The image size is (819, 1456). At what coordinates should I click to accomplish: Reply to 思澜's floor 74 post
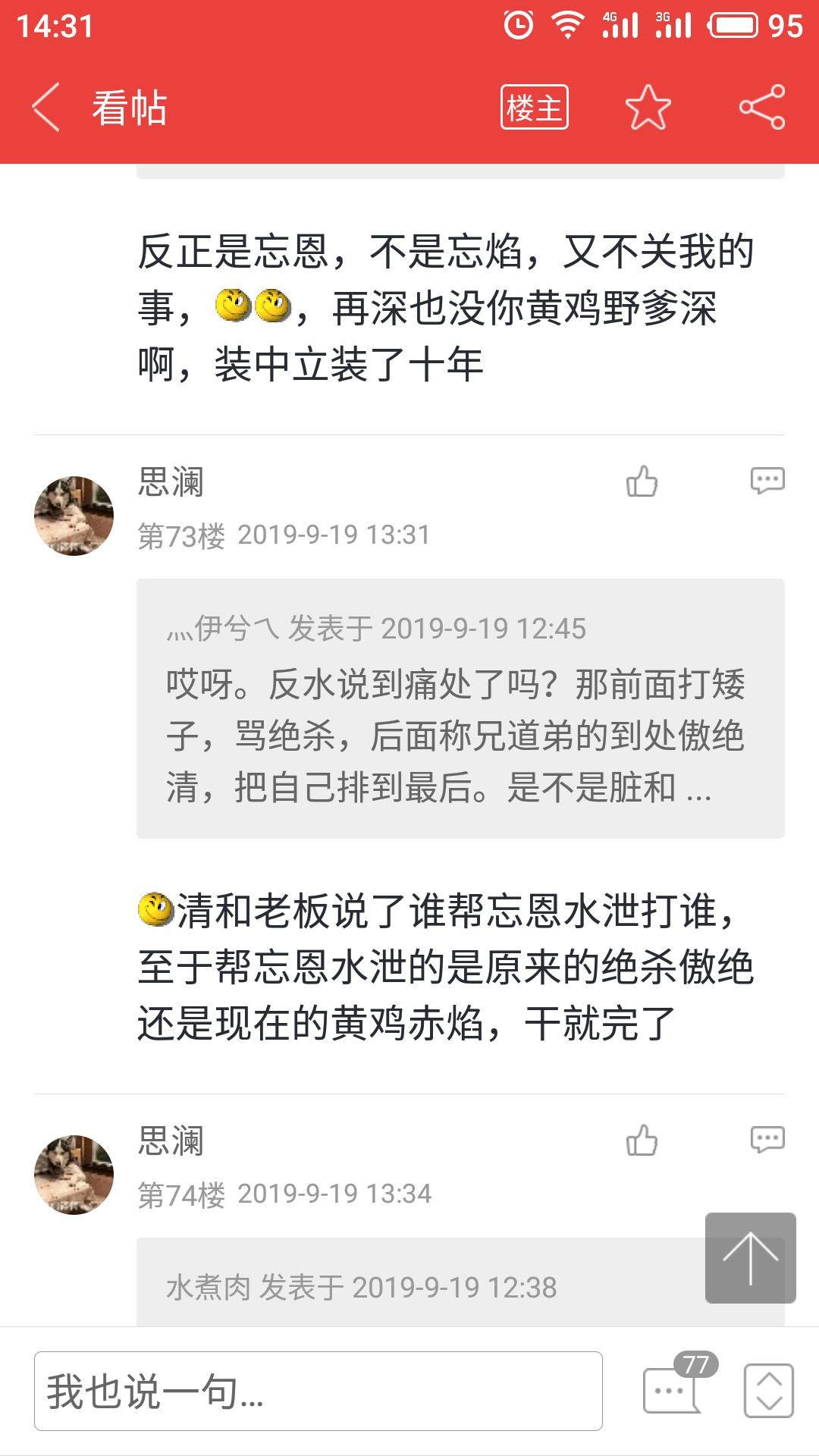point(767,1140)
